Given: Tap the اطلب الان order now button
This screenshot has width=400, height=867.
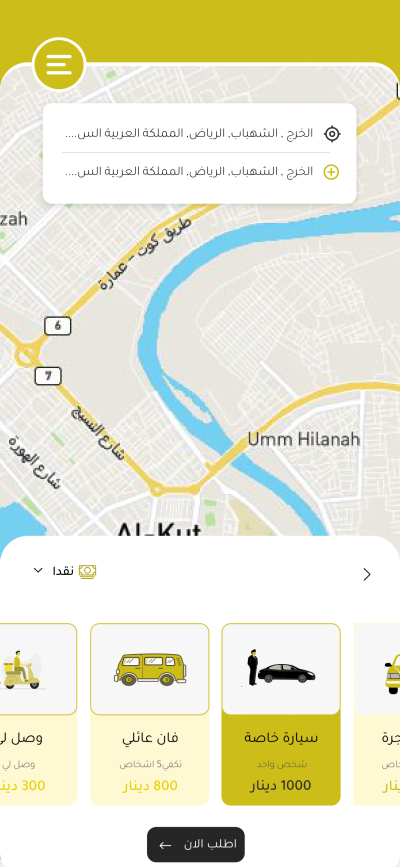Looking at the screenshot, I should 196,844.
